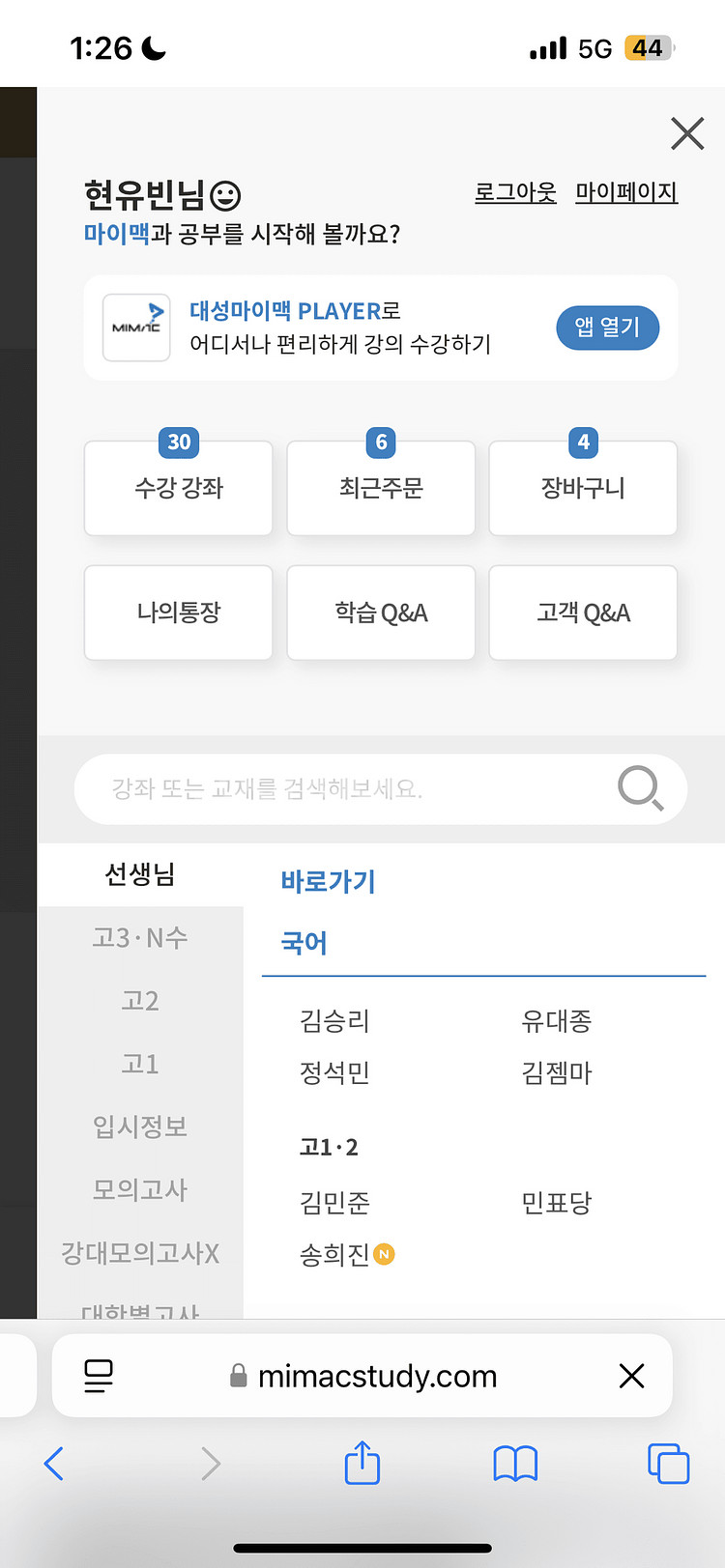The image size is (725, 1568).
Task: Open the Safari share button
Action: click(x=362, y=1463)
